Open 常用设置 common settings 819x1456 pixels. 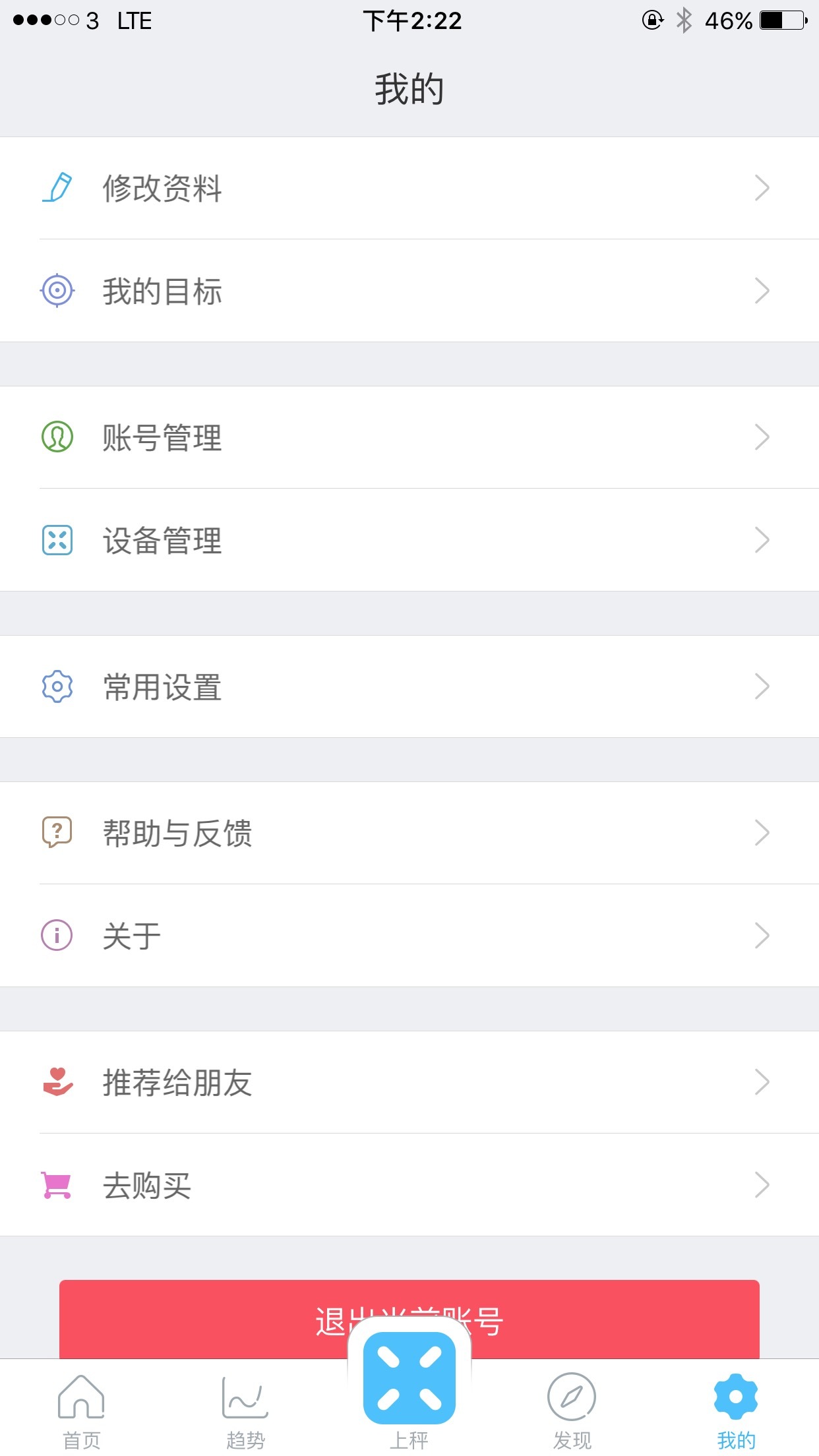click(409, 686)
